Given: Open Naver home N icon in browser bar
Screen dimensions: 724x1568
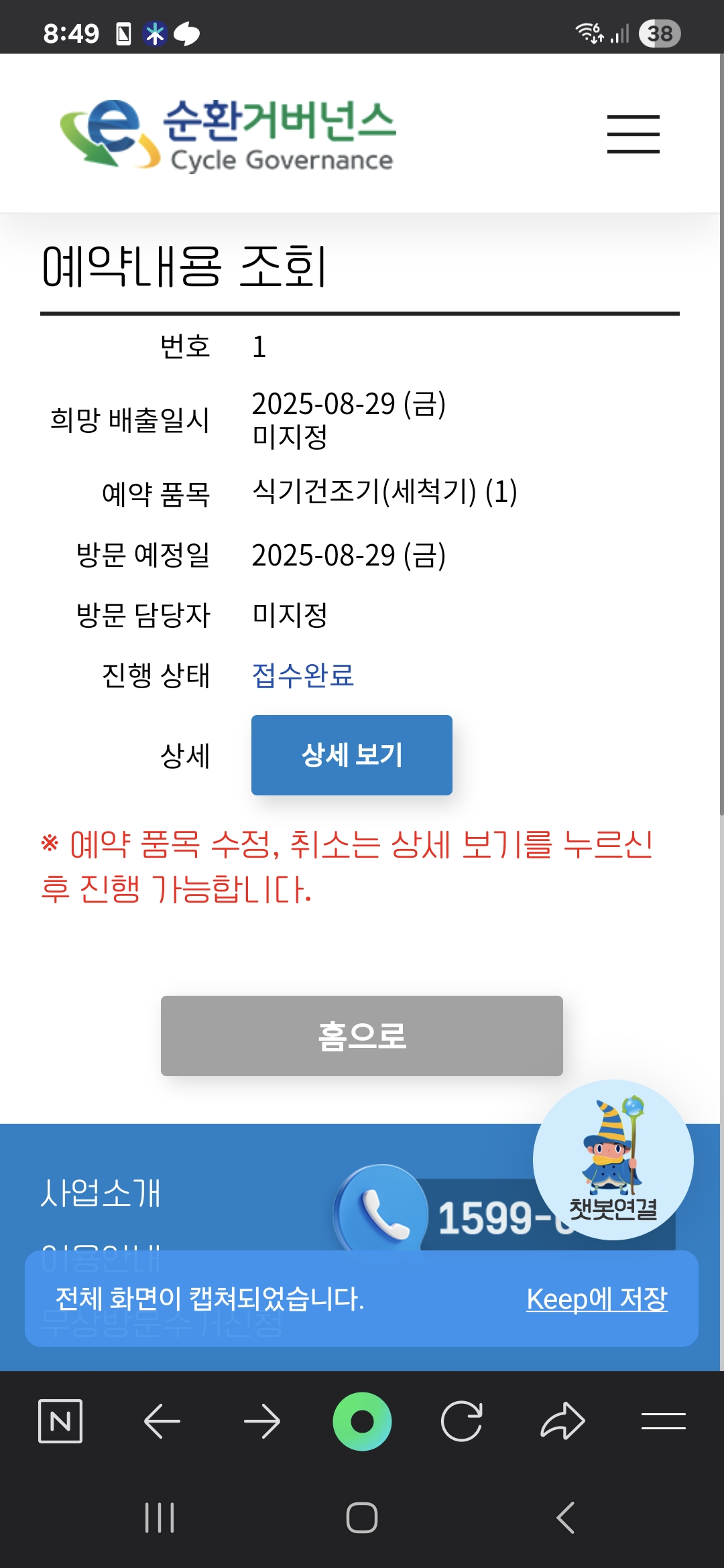Looking at the screenshot, I should click(60, 1421).
